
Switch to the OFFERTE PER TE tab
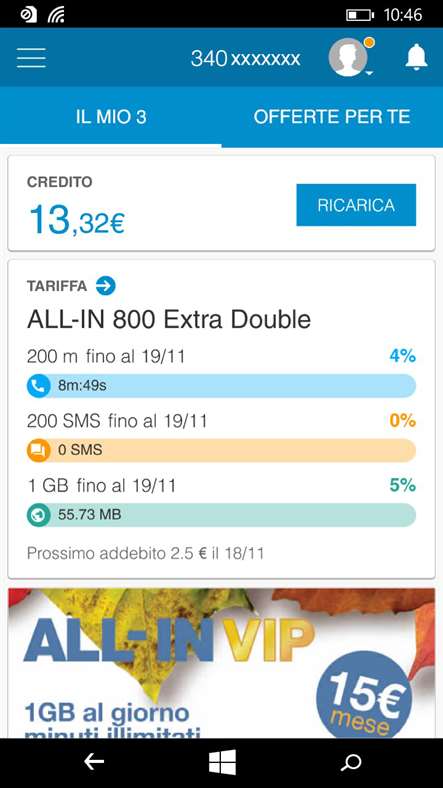332,117
